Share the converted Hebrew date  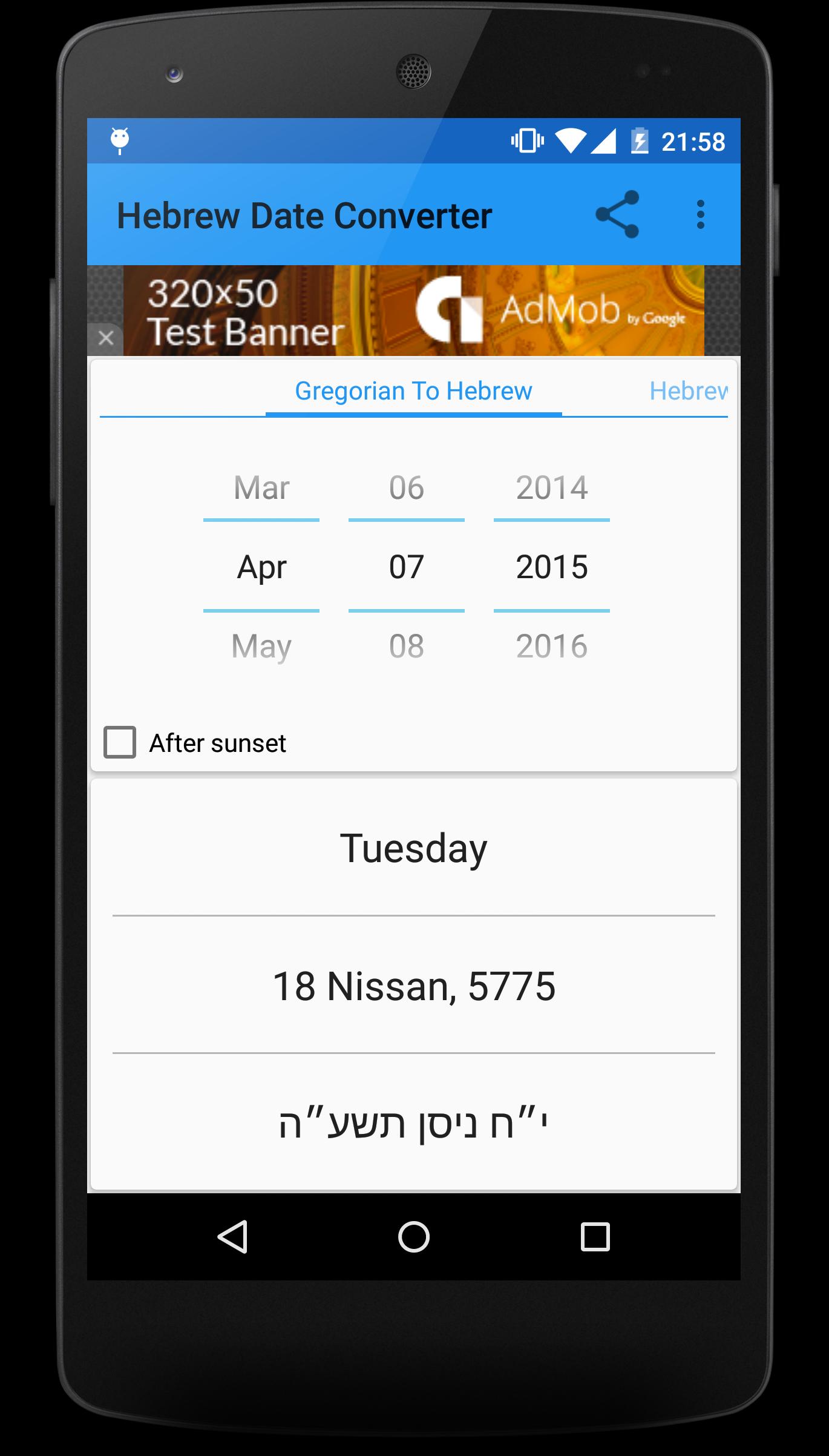(x=617, y=214)
